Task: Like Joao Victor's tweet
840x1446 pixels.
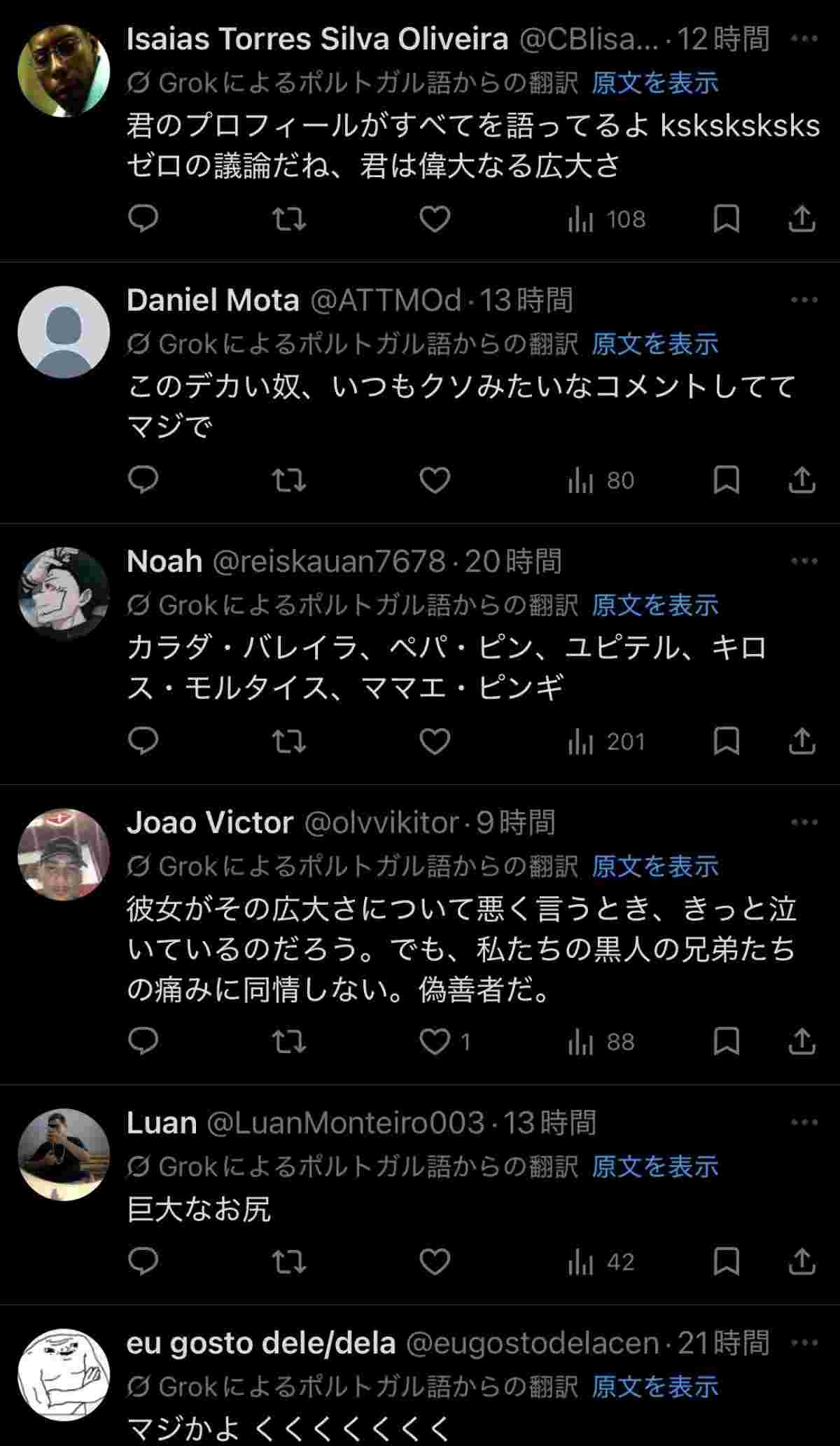Action: tap(435, 1042)
